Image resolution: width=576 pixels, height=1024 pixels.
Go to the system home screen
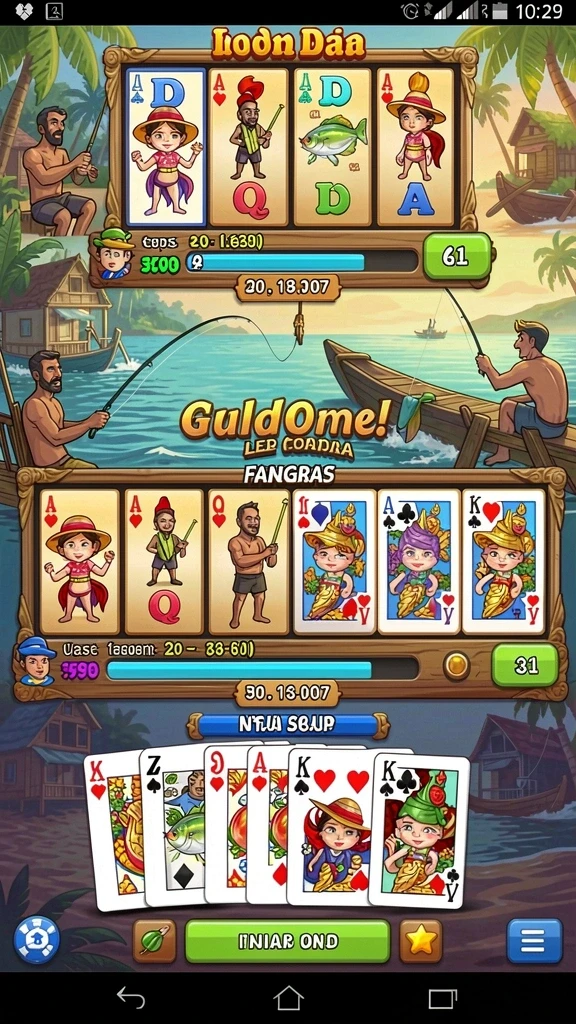[x=288, y=998]
